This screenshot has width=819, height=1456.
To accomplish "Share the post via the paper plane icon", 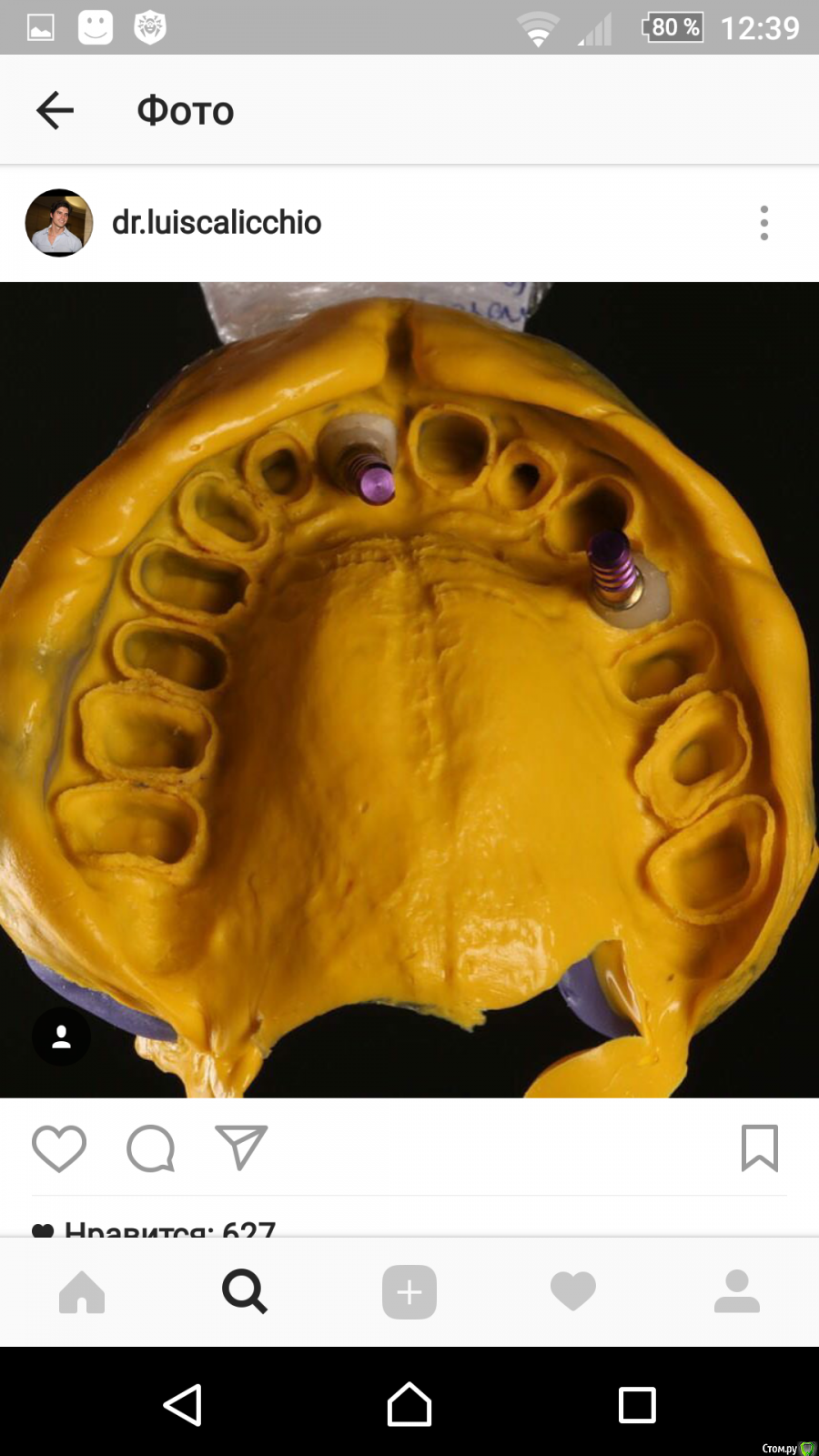I will pos(241,1148).
